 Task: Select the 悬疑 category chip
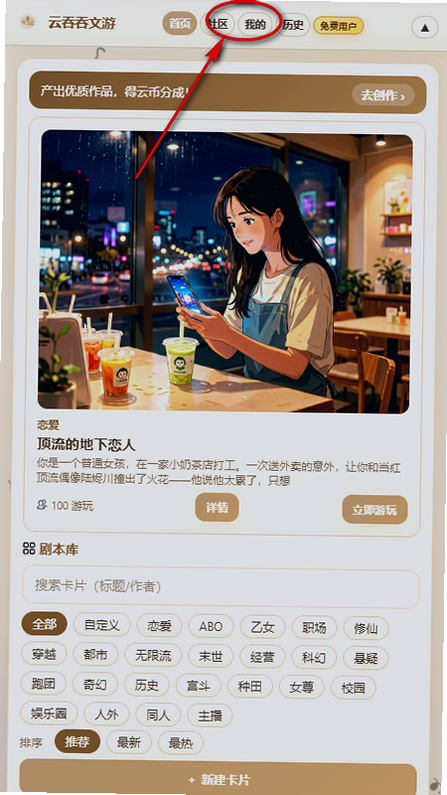pos(365,658)
